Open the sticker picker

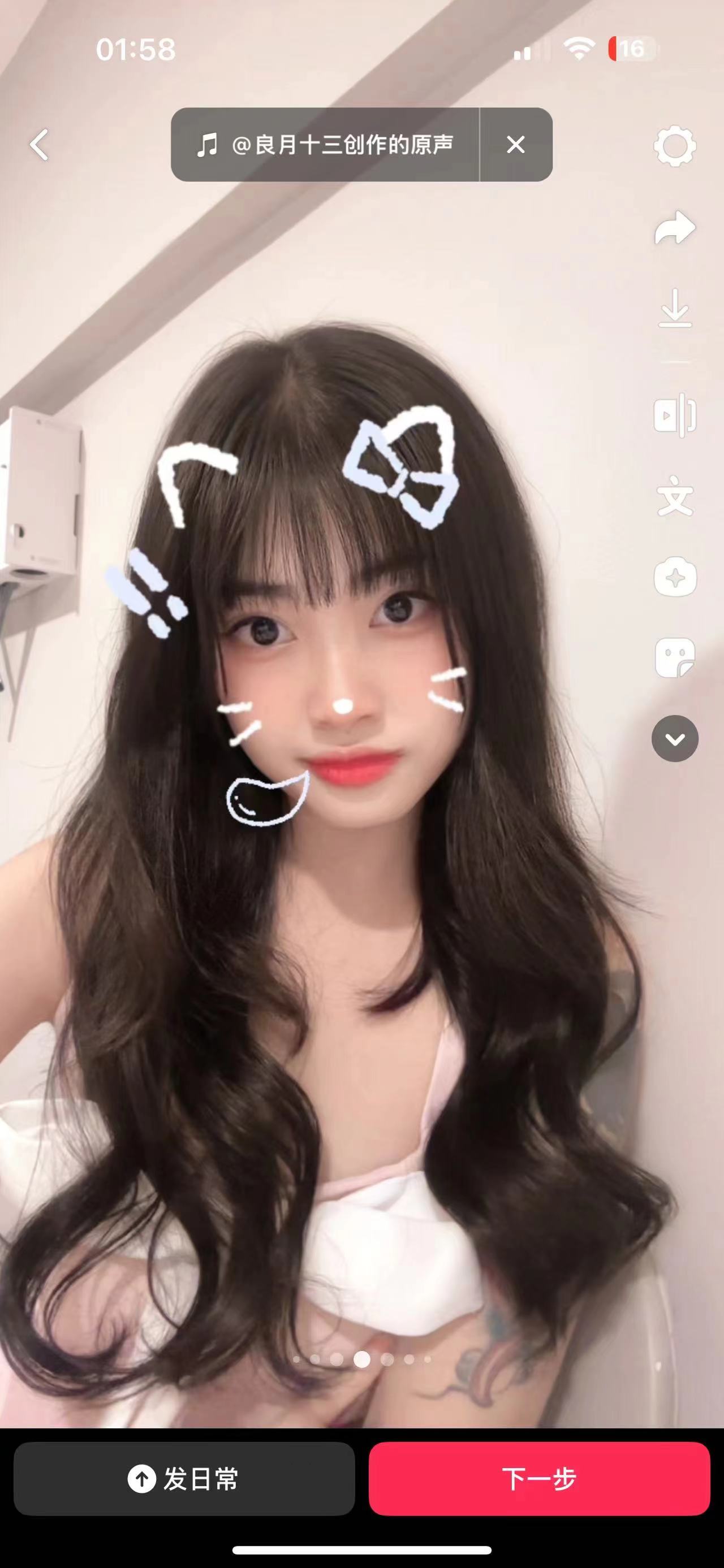675,657
